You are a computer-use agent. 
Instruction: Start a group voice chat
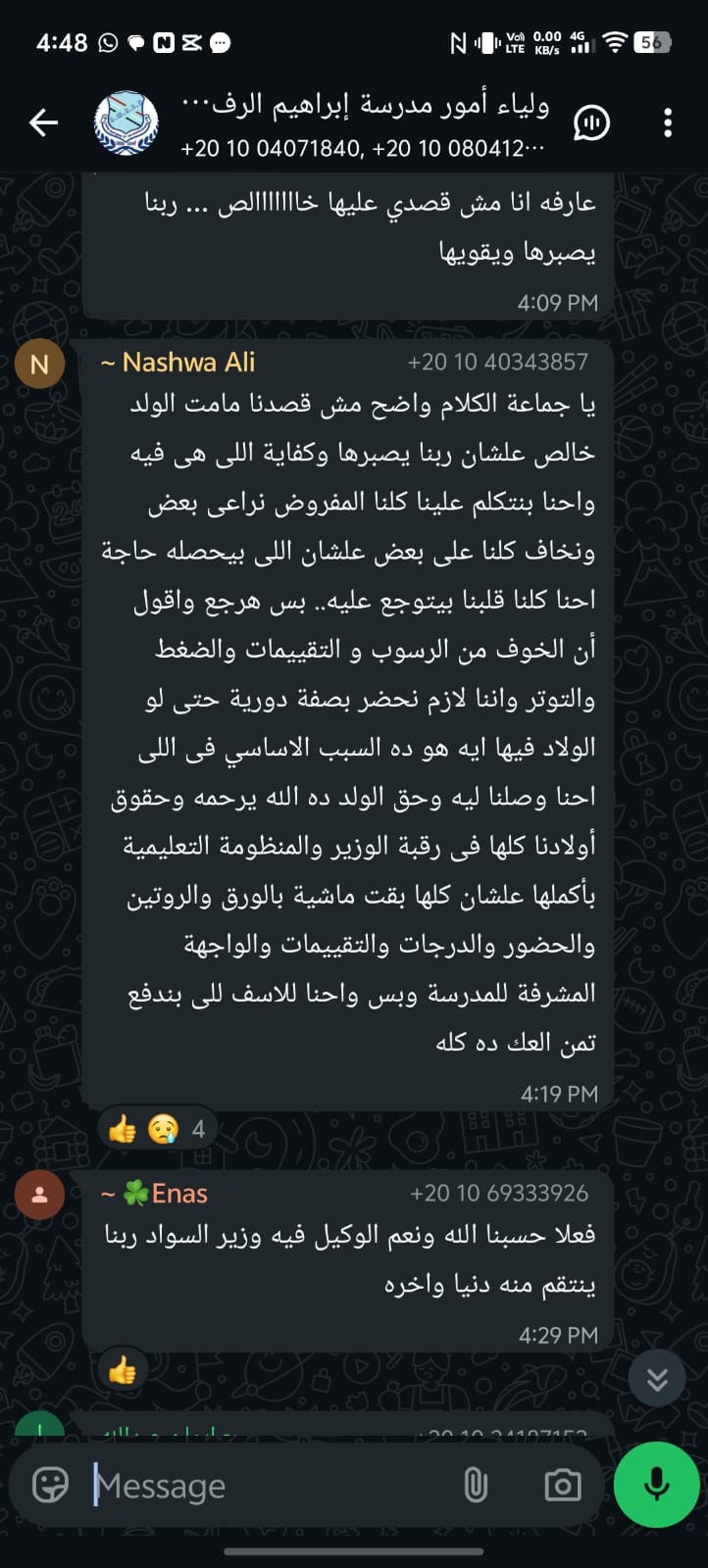[x=591, y=122]
